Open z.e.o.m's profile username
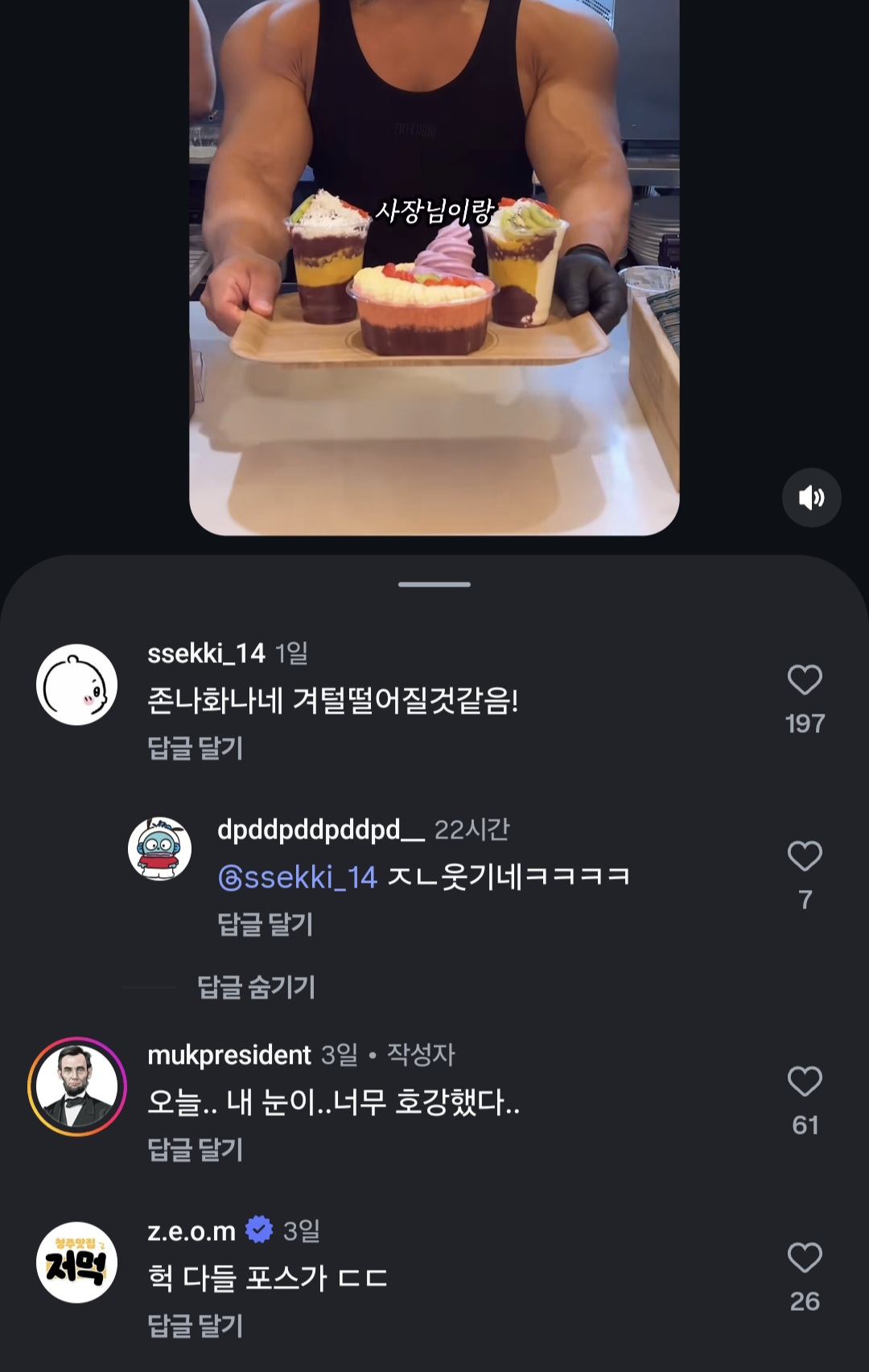 tap(192, 1231)
